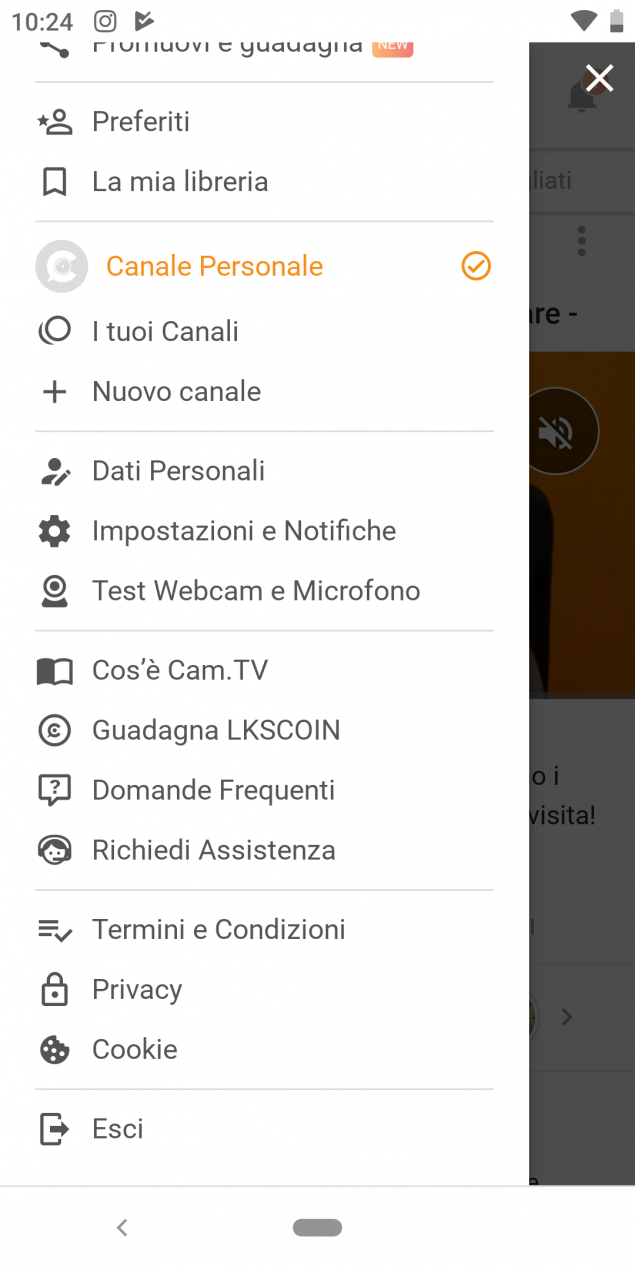Select Canale Personale
635x1270 pixels.
264,266
